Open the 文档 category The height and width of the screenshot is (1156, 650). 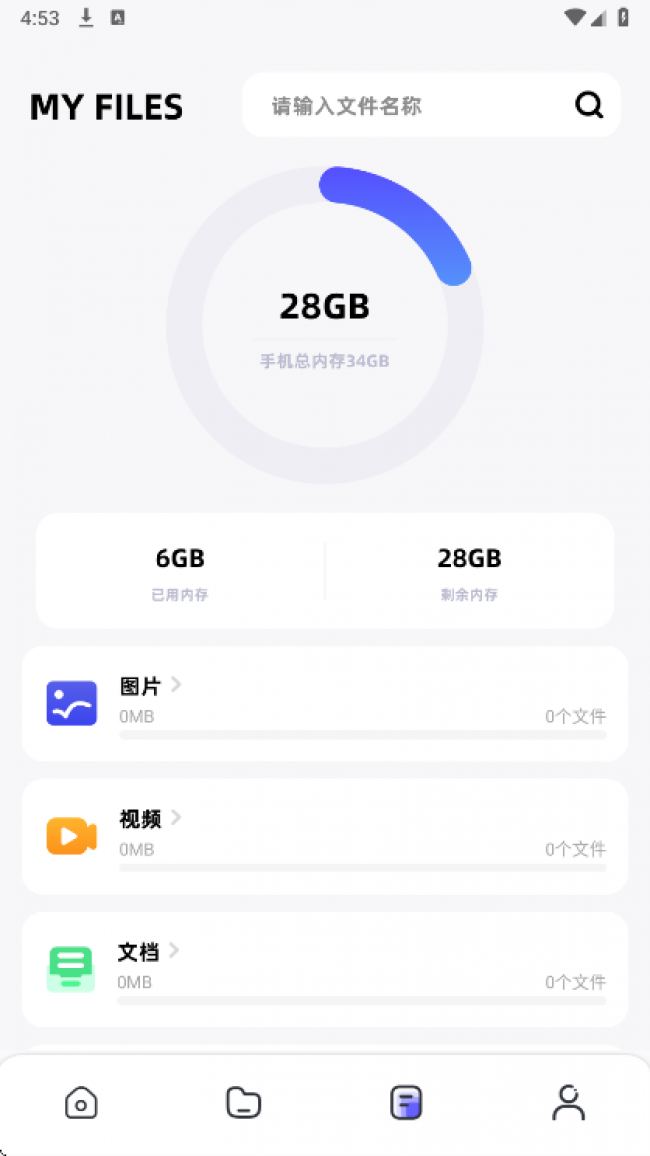click(324, 969)
